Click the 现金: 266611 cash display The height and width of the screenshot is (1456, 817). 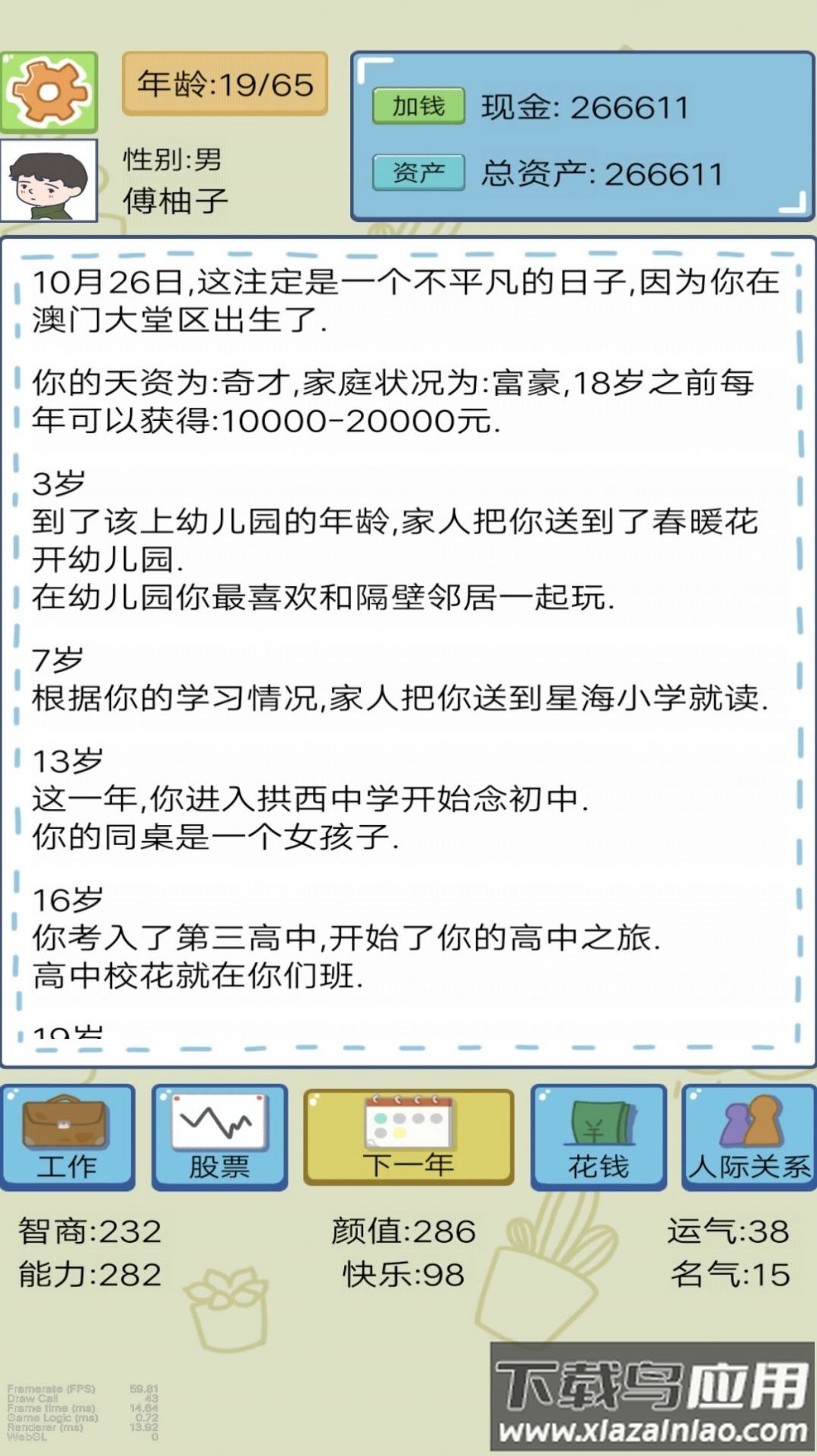585,107
